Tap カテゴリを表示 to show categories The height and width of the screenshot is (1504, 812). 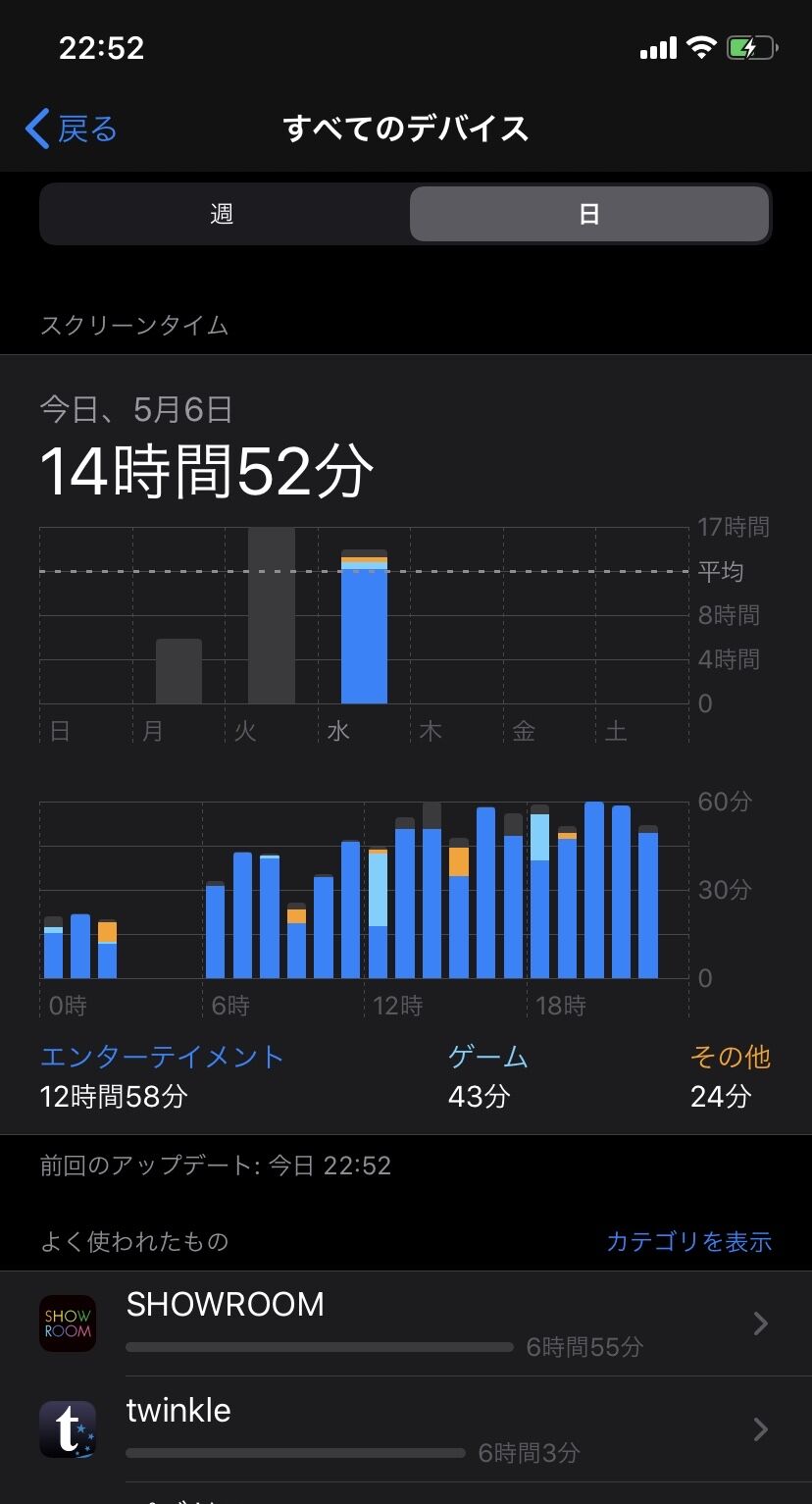[x=688, y=1241]
